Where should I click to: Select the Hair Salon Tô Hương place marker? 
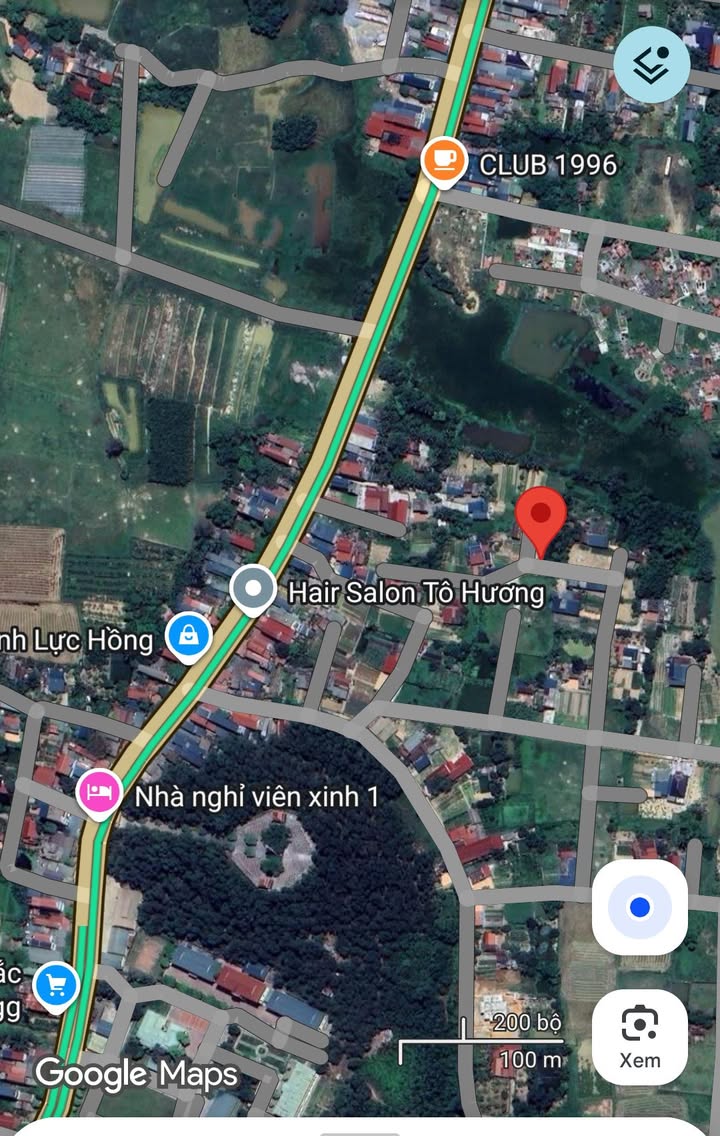click(x=253, y=590)
